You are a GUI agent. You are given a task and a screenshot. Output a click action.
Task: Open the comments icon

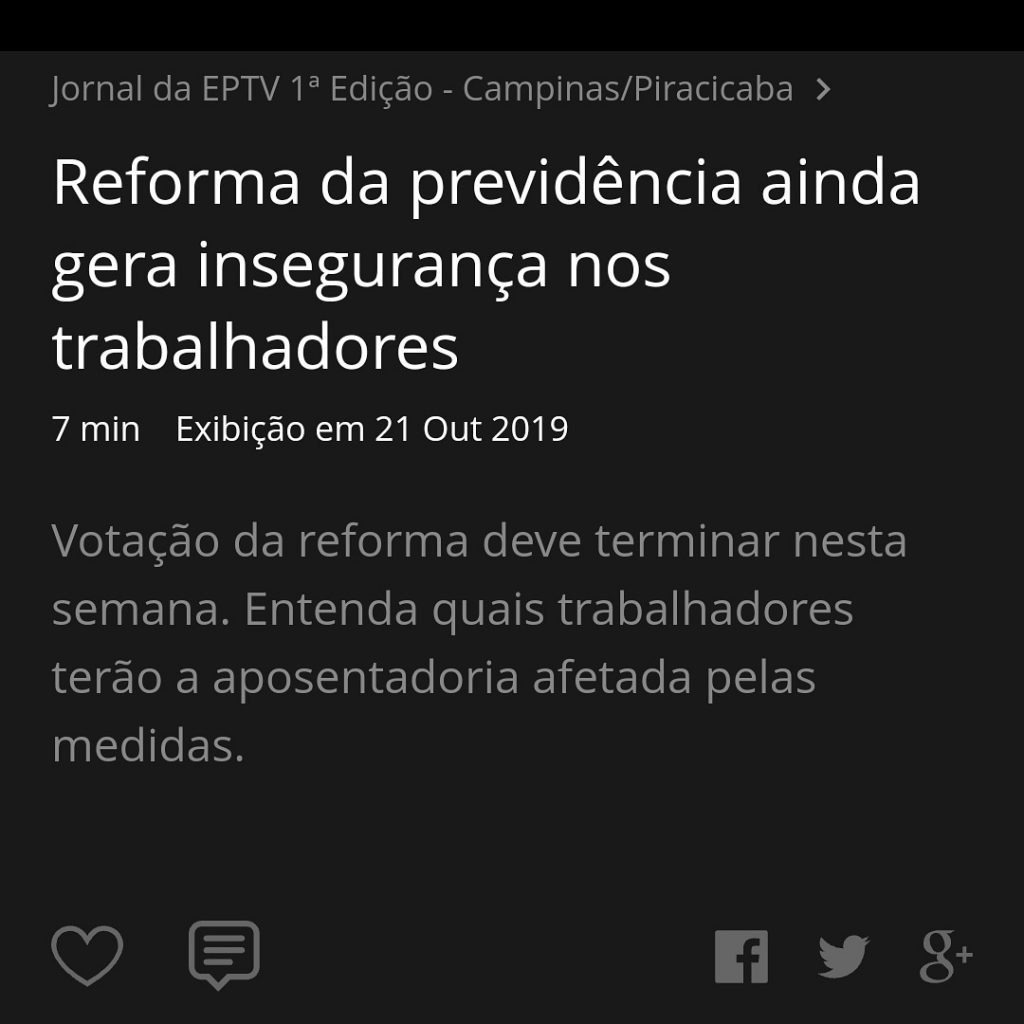click(224, 954)
